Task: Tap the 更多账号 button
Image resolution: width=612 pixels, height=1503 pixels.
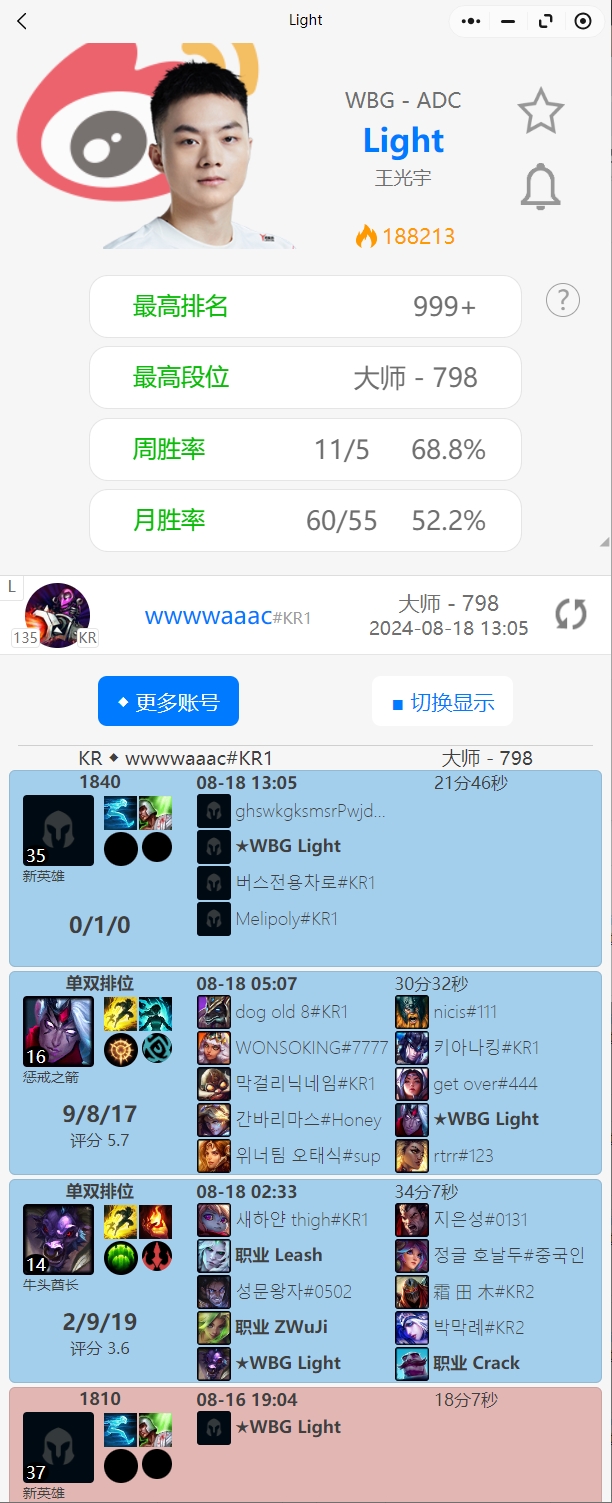Action: click(168, 702)
